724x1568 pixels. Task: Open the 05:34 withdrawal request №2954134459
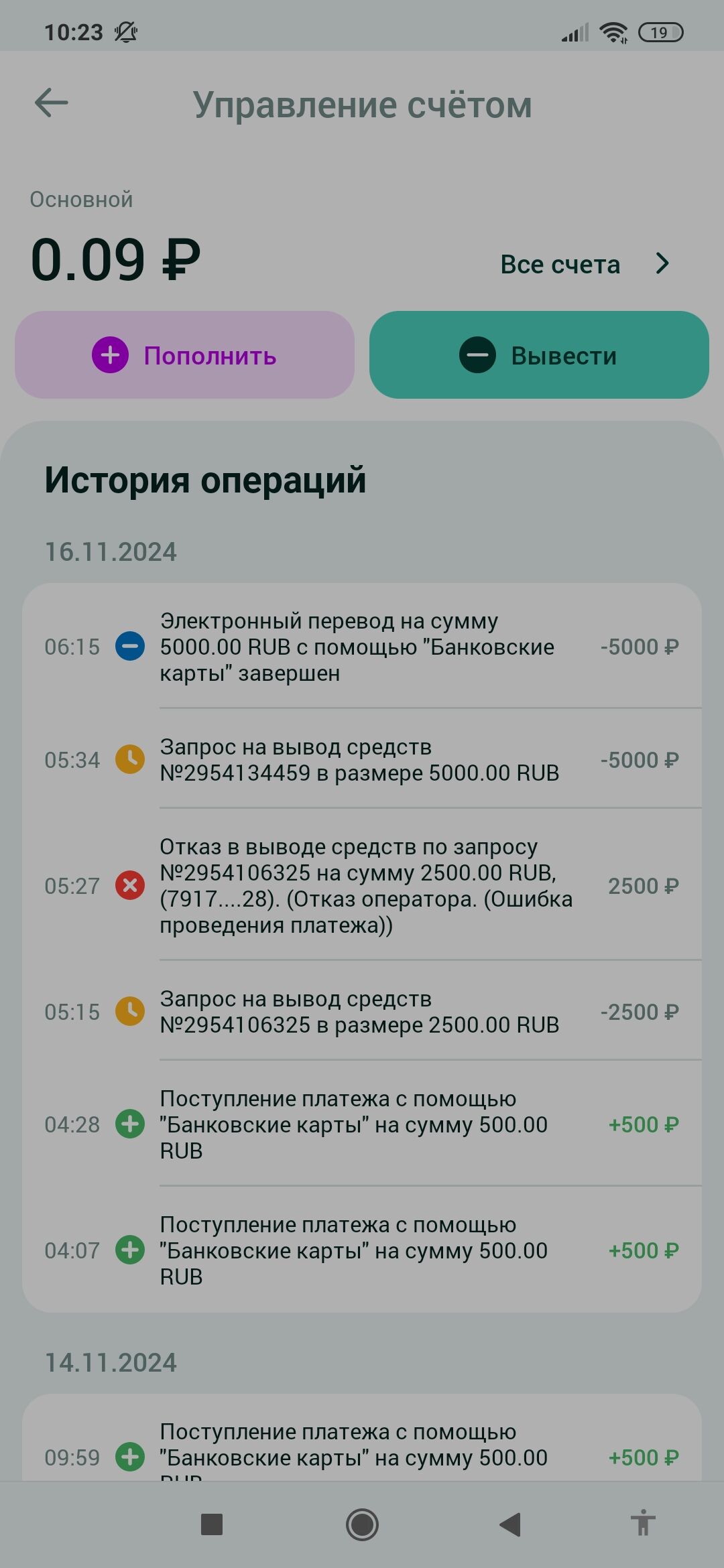[x=362, y=760]
